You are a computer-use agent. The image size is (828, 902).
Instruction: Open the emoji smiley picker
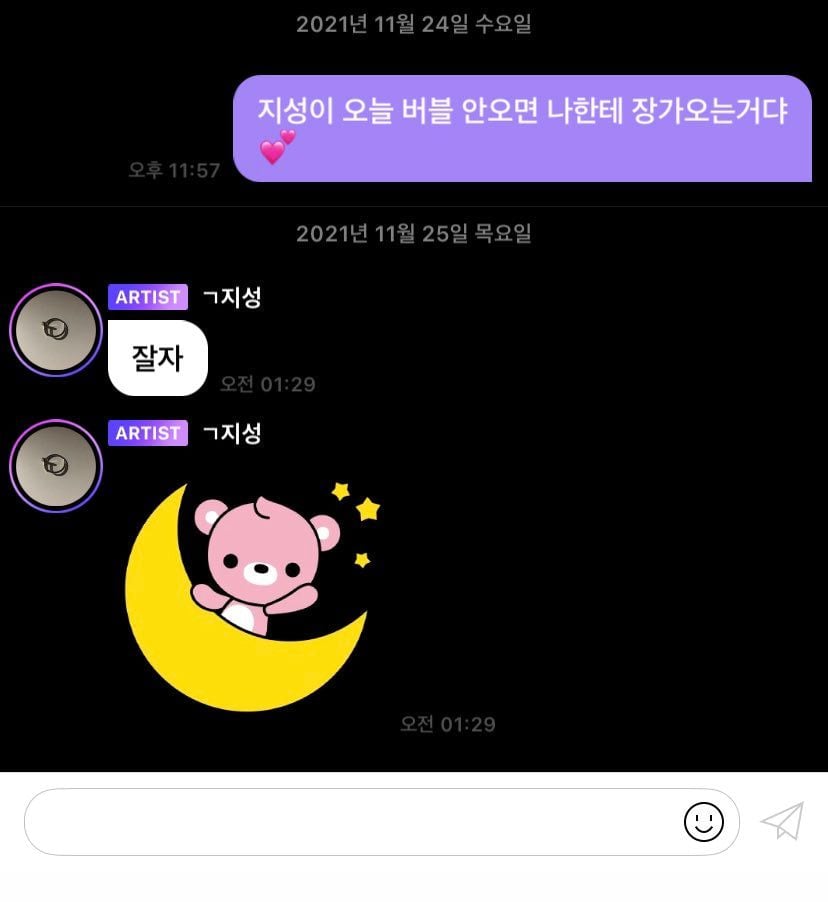click(x=703, y=822)
